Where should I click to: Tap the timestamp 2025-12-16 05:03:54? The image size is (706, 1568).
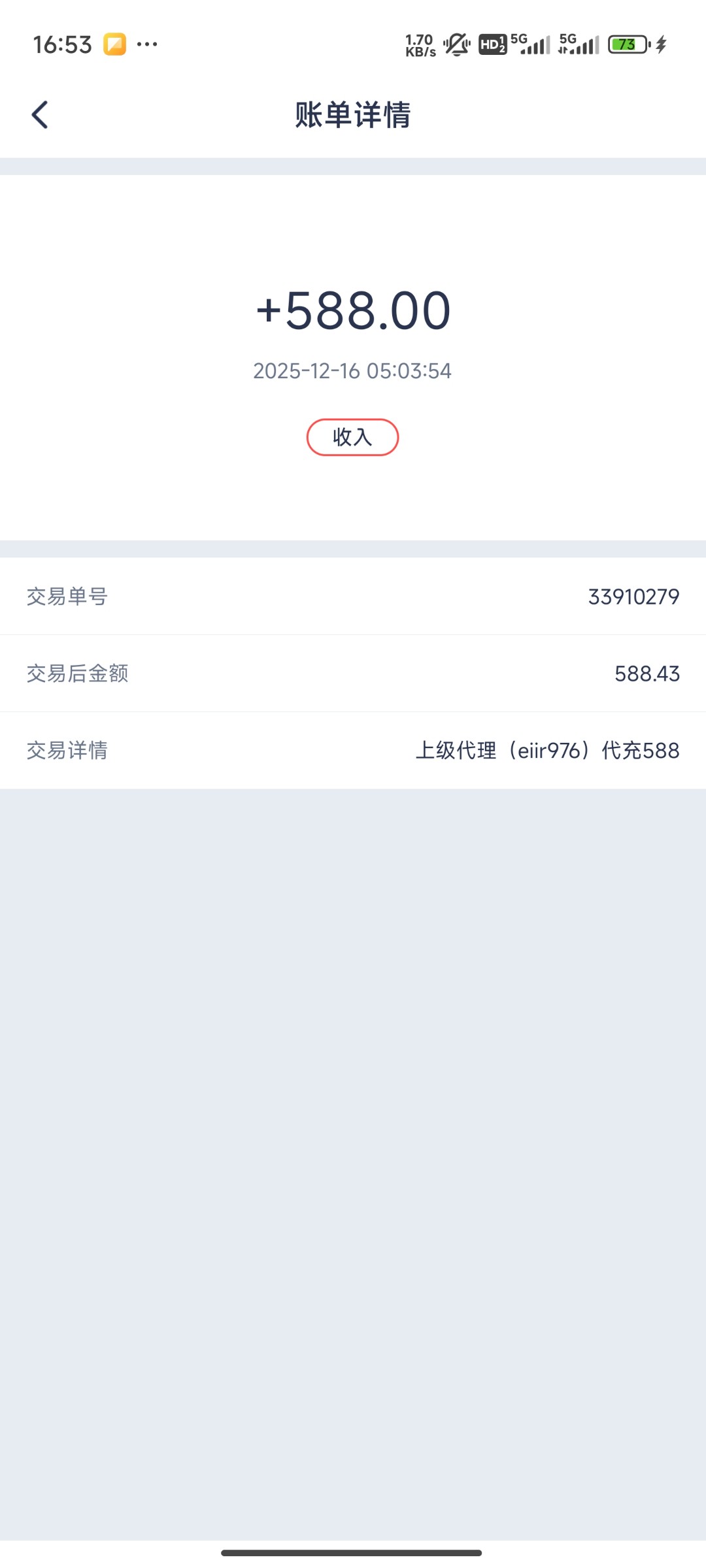click(x=352, y=371)
